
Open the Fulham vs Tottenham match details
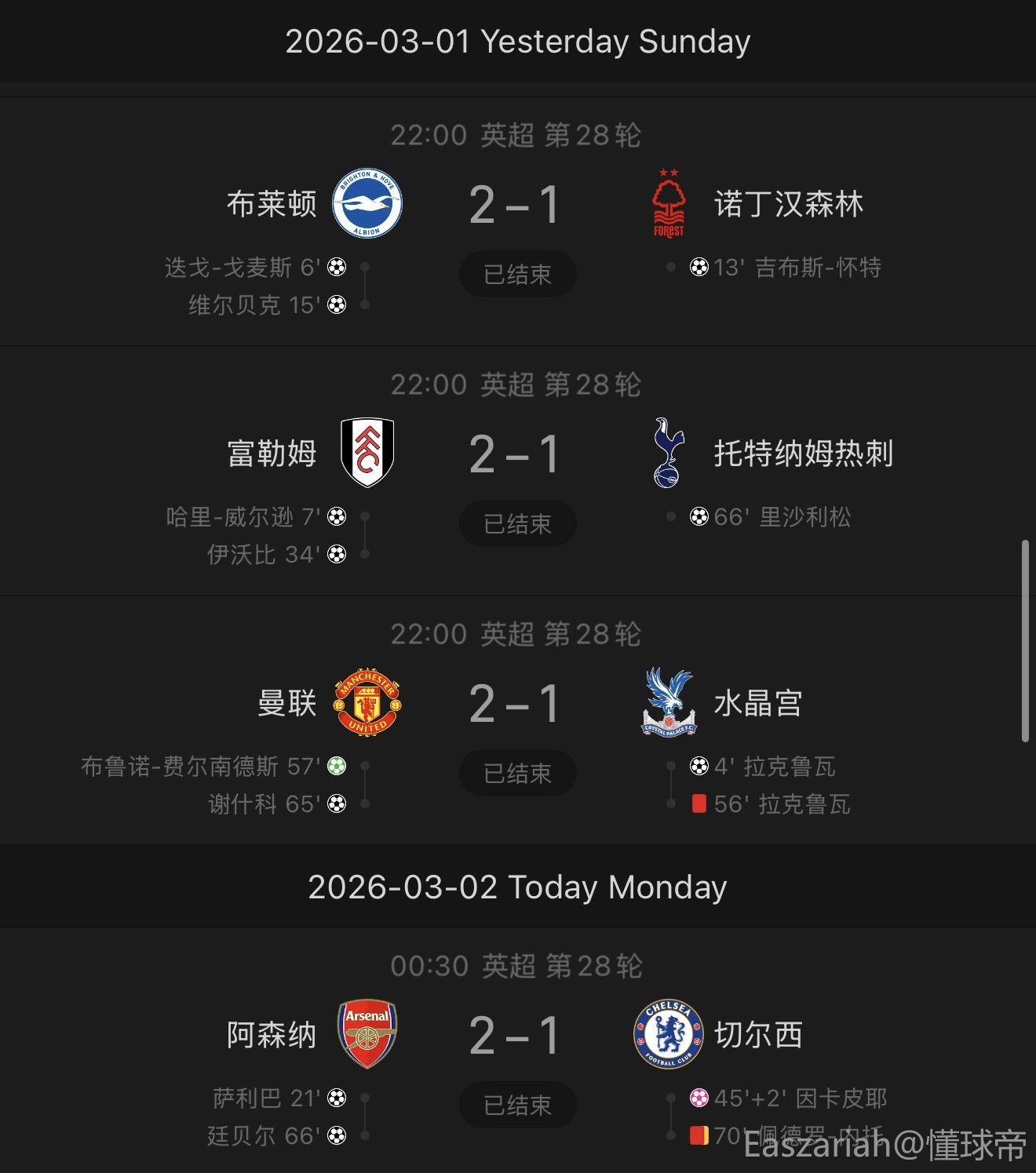(516, 455)
